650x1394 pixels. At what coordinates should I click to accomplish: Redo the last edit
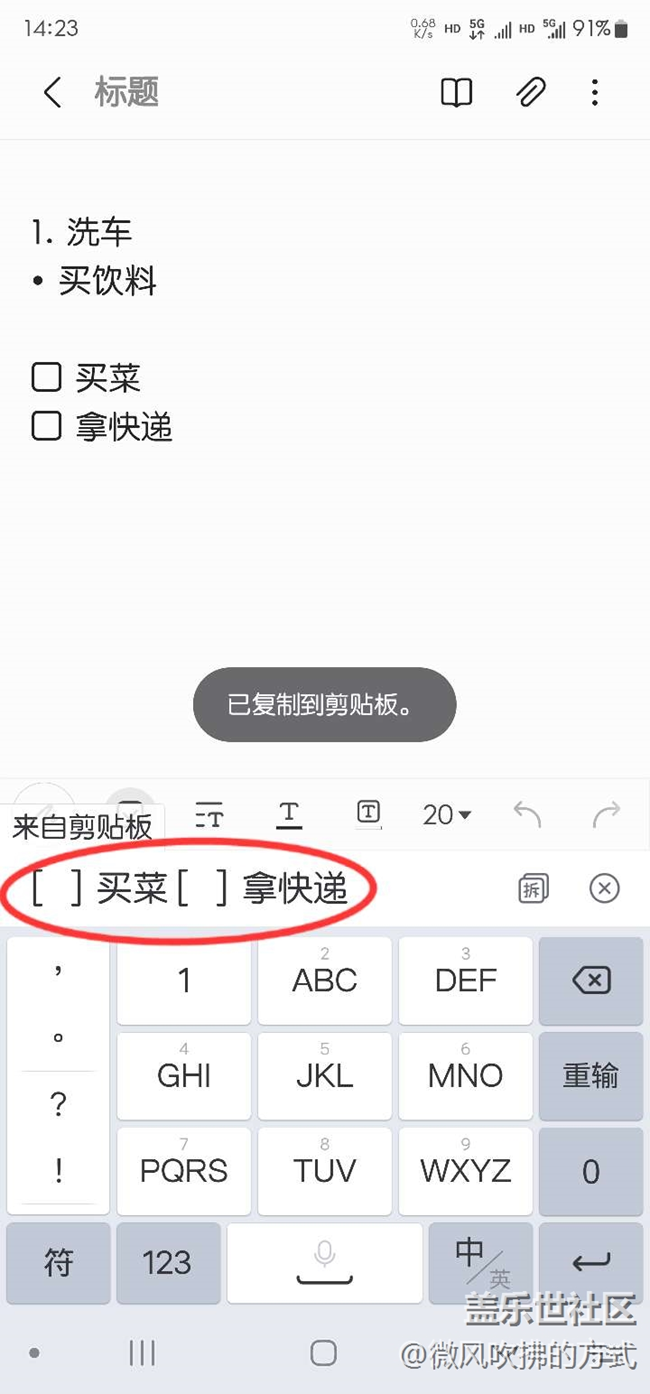(606, 814)
